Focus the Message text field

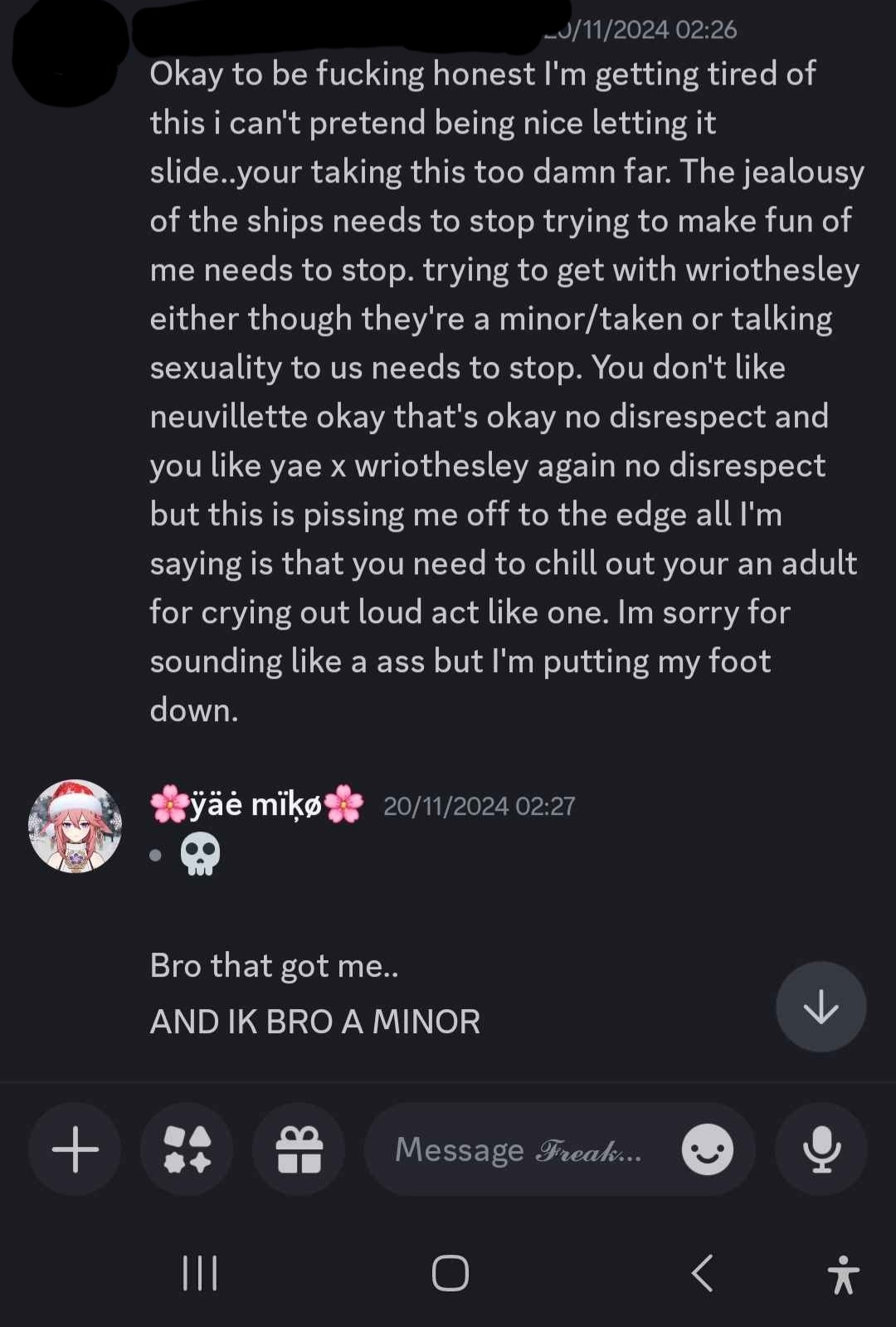point(519,1150)
